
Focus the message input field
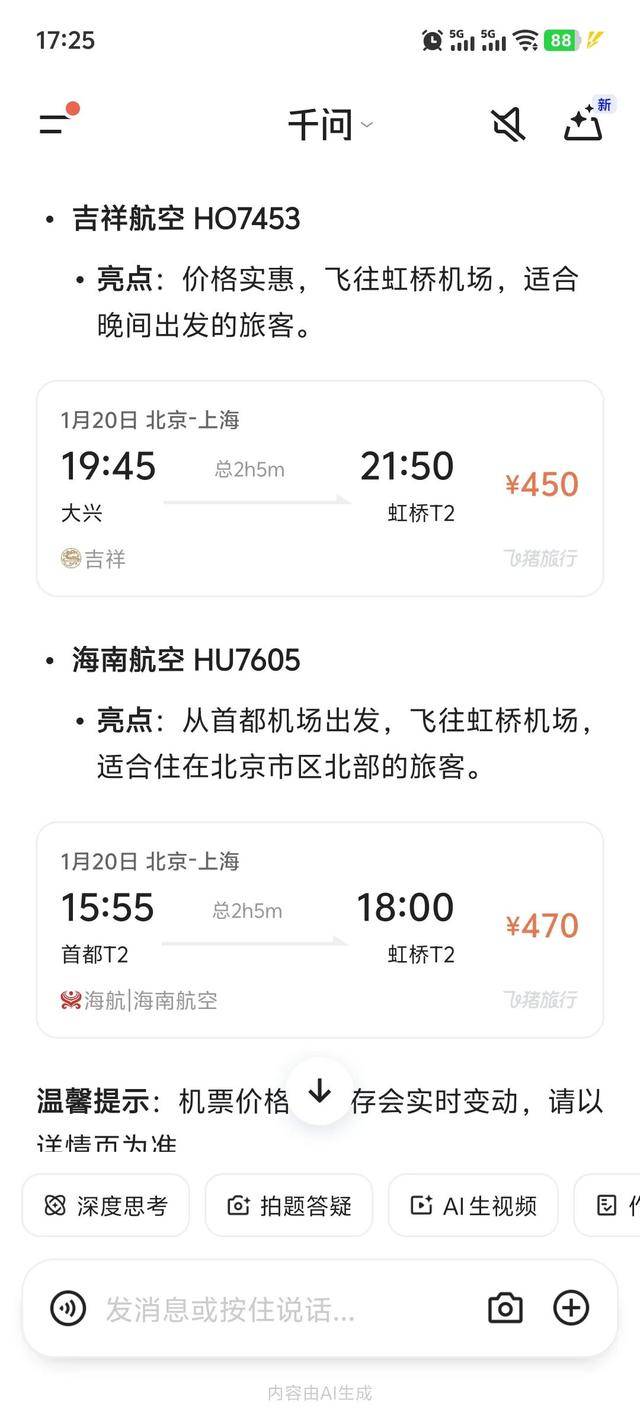coord(280,1308)
